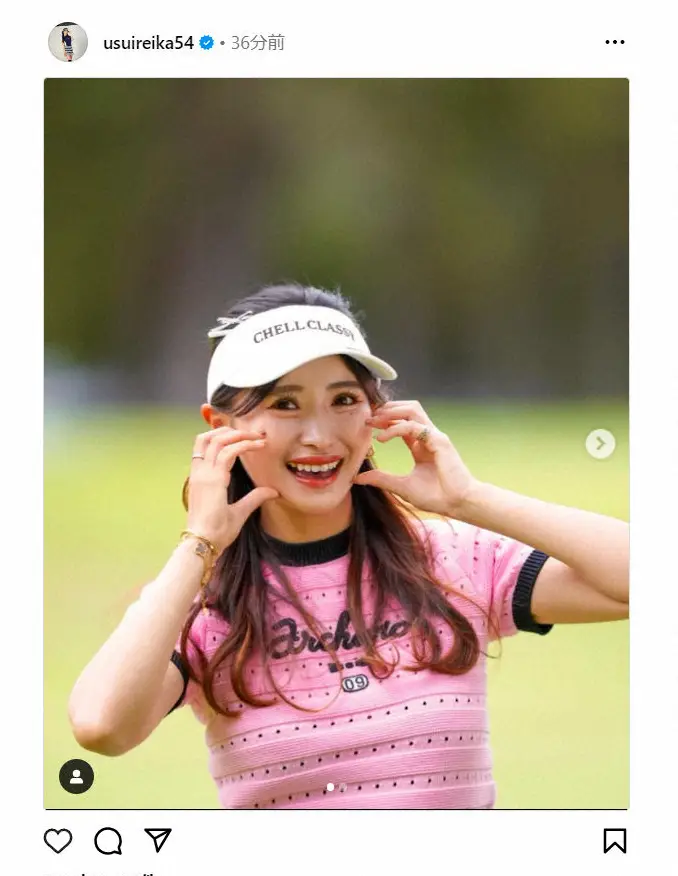Open comments on this post
678x876 pixels.
108,841
